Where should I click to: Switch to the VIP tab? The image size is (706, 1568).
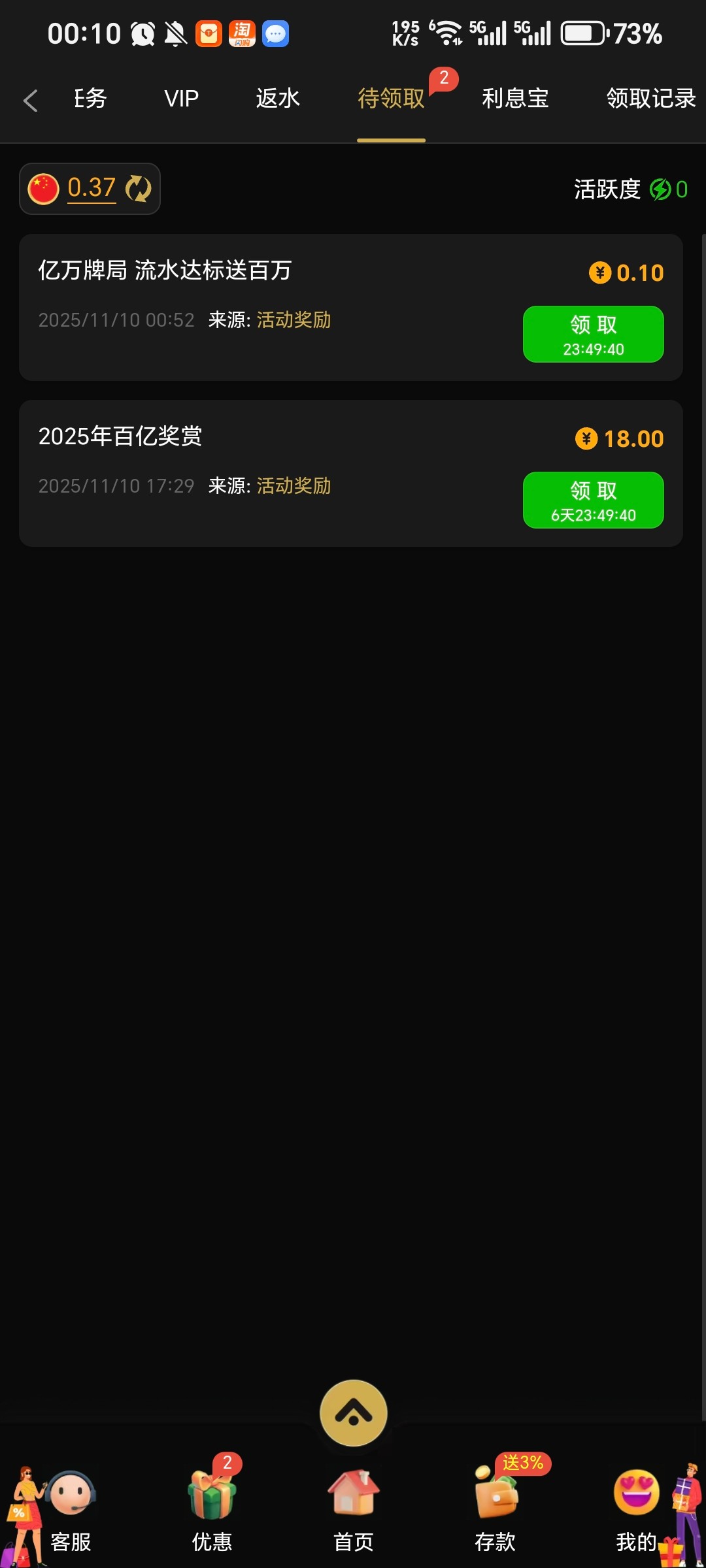[x=180, y=98]
